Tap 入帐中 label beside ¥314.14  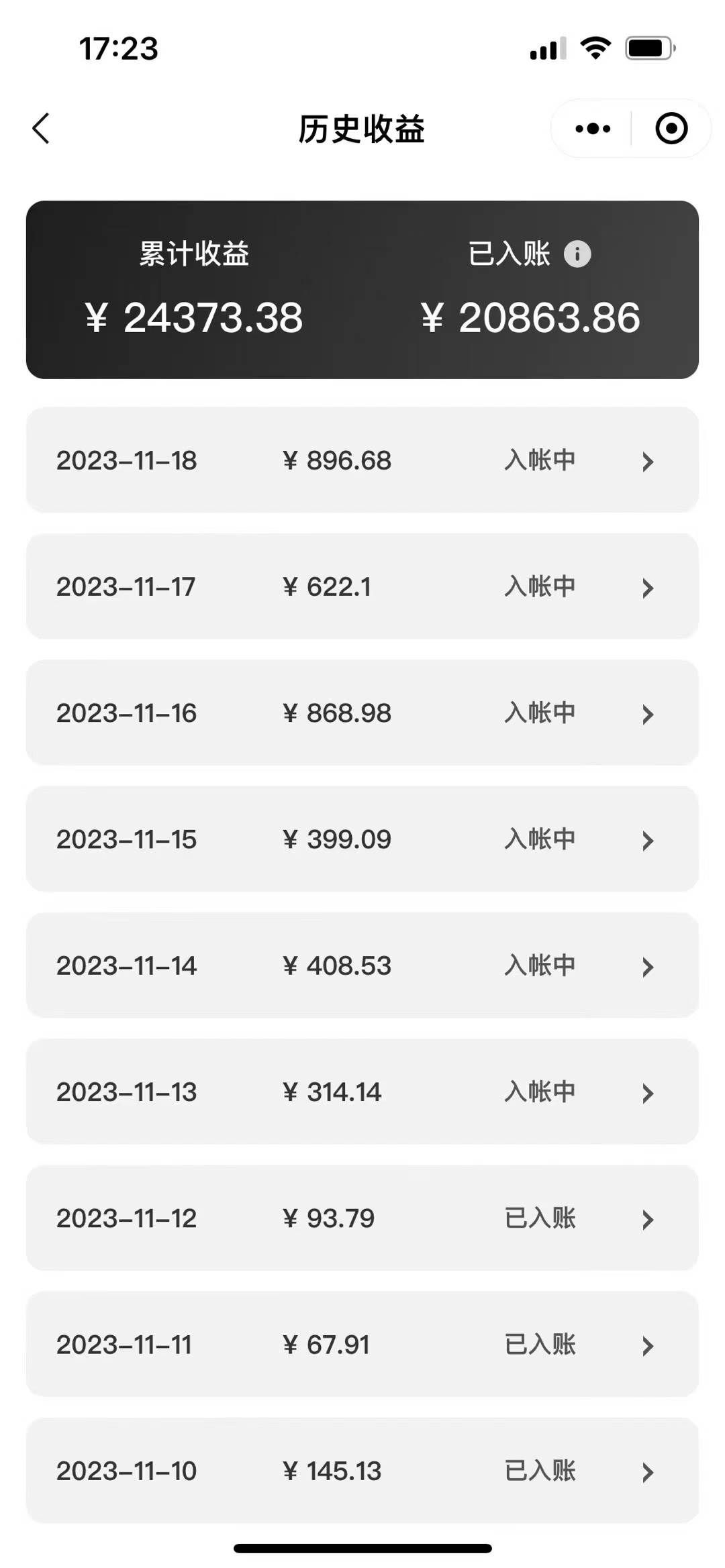[539, 1092]
